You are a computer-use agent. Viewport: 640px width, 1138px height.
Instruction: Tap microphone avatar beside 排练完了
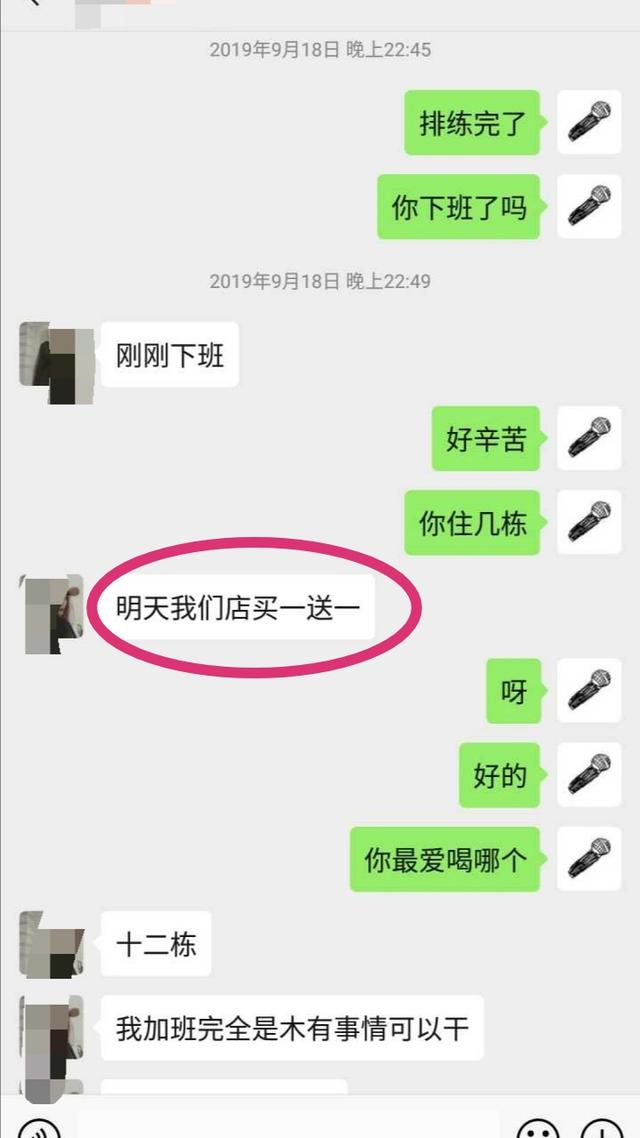point(589,123)
